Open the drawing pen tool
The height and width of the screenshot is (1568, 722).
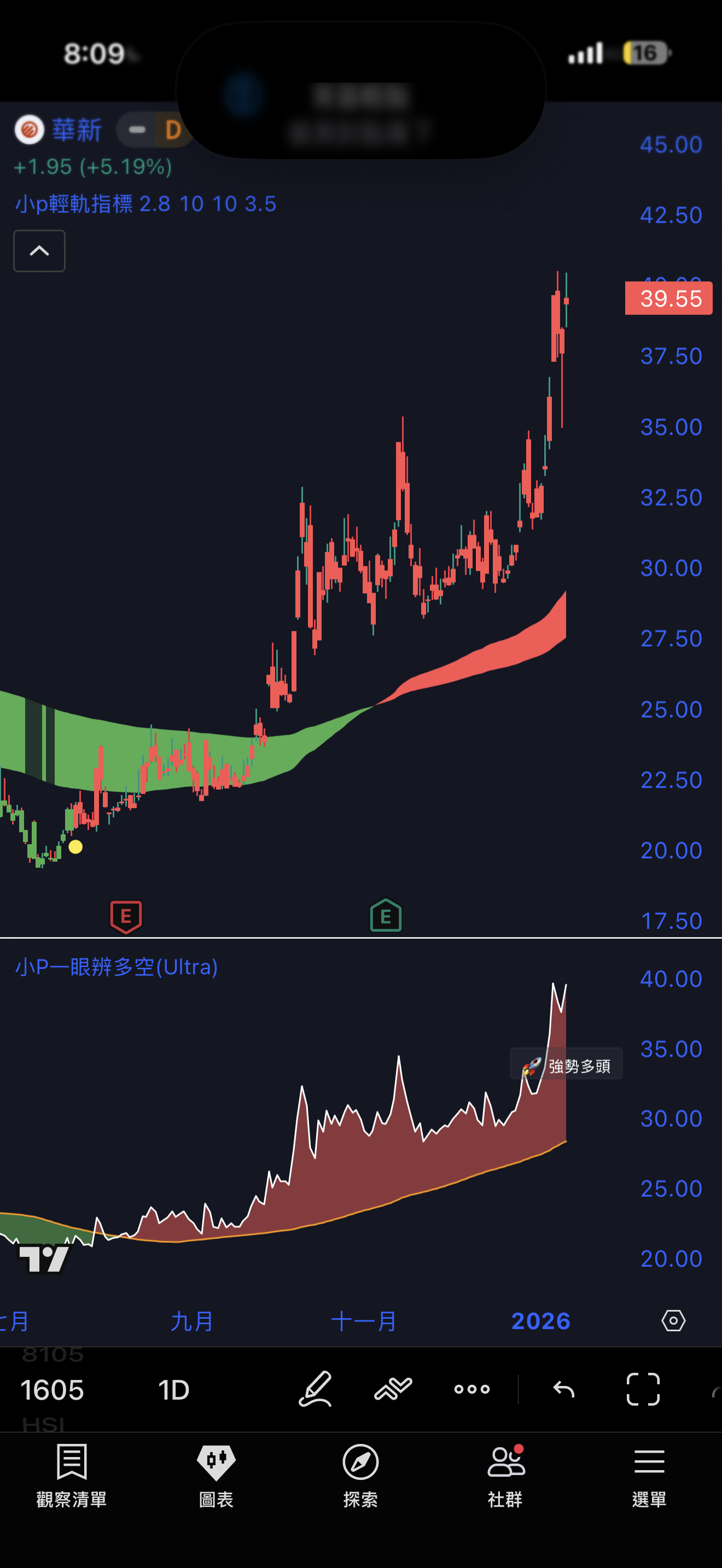(316, 1389)
